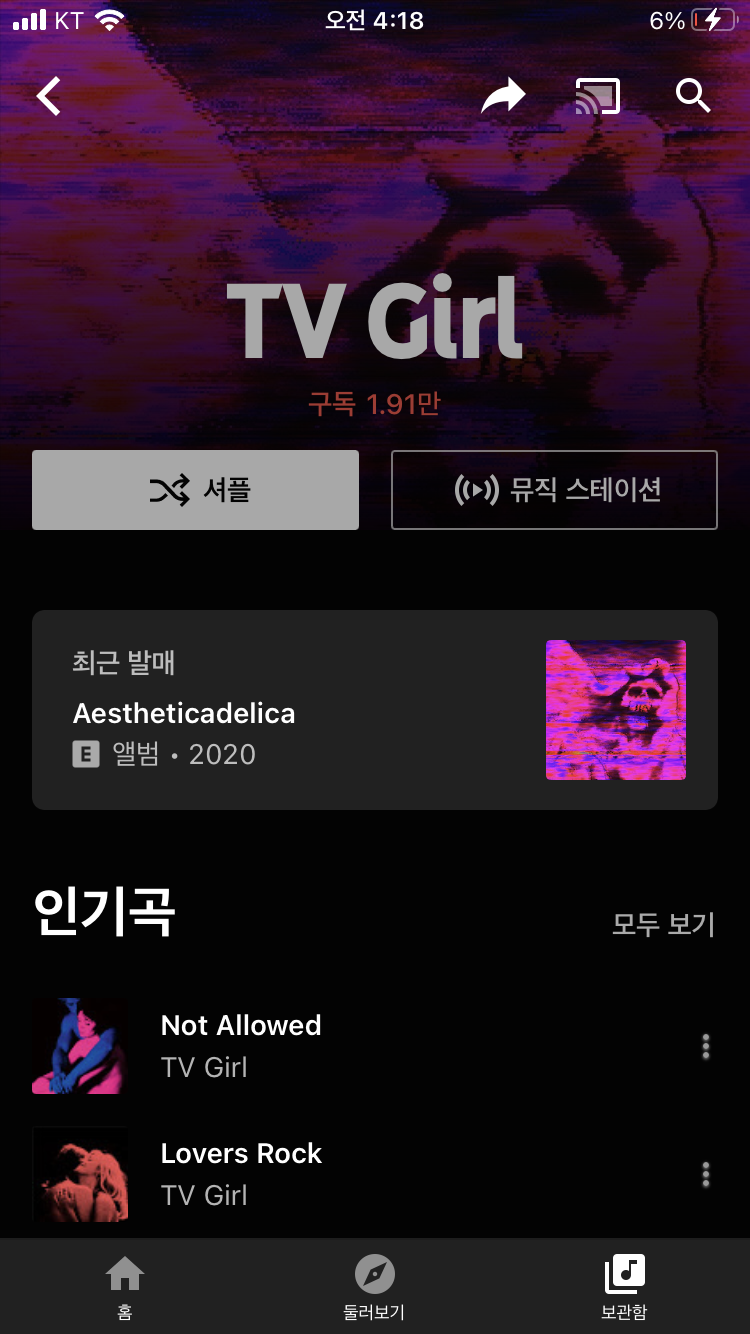
Task: Play the song Lovers Rock
Action: click(x=240, y=1173)
